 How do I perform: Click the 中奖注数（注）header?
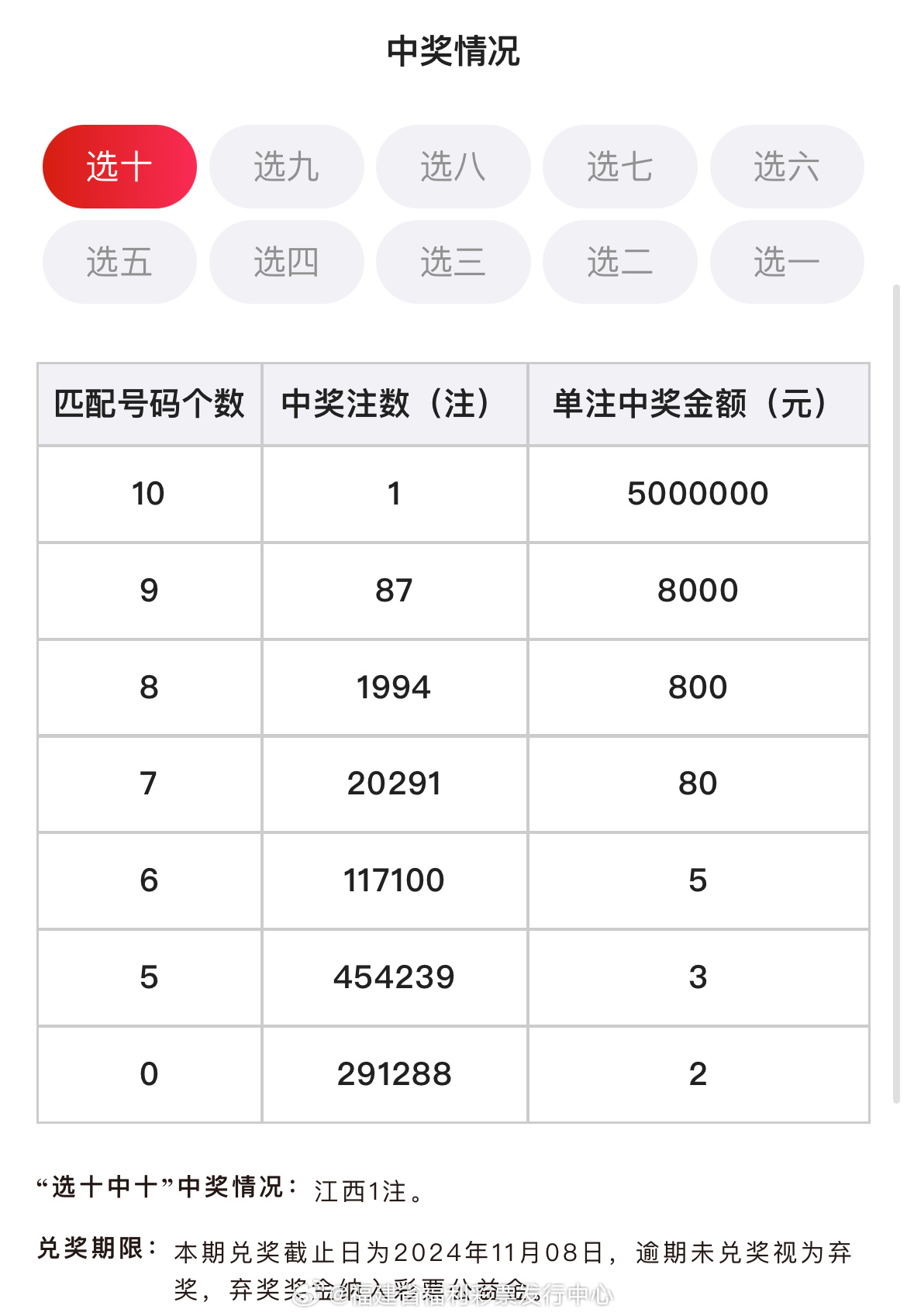pos(394,402)
